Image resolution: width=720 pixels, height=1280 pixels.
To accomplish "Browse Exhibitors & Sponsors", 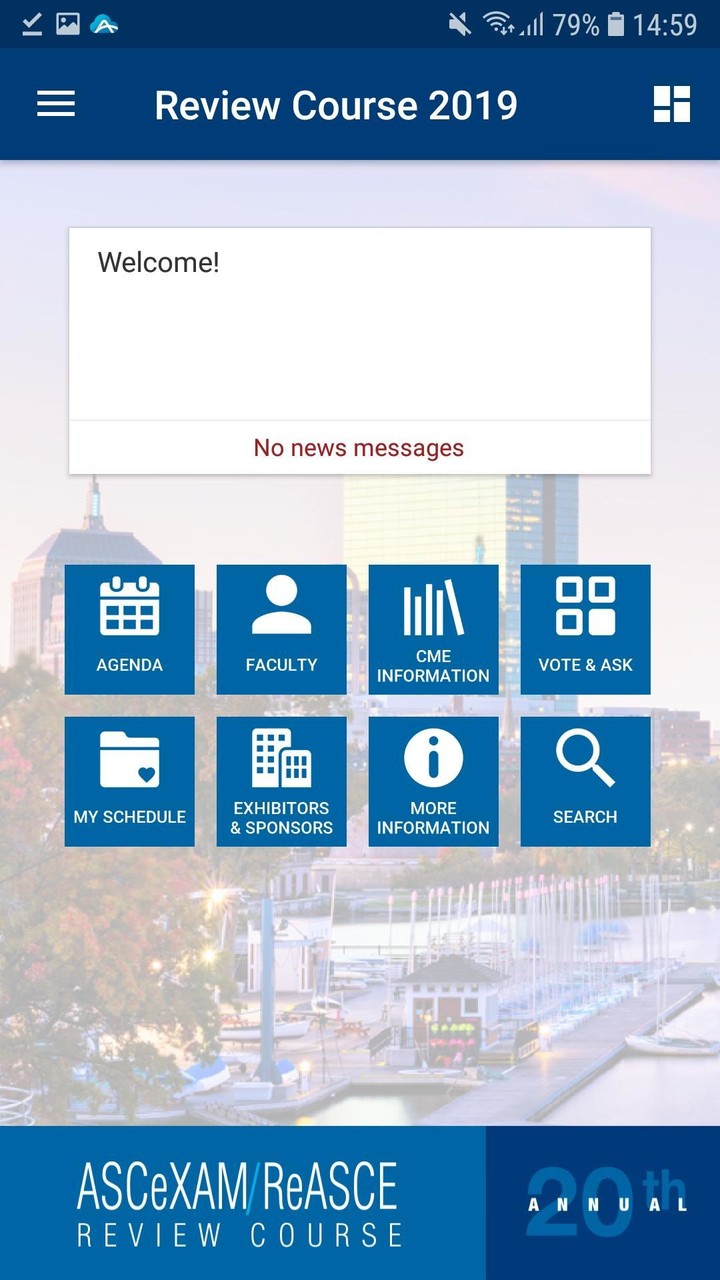I will pos(282,781).
